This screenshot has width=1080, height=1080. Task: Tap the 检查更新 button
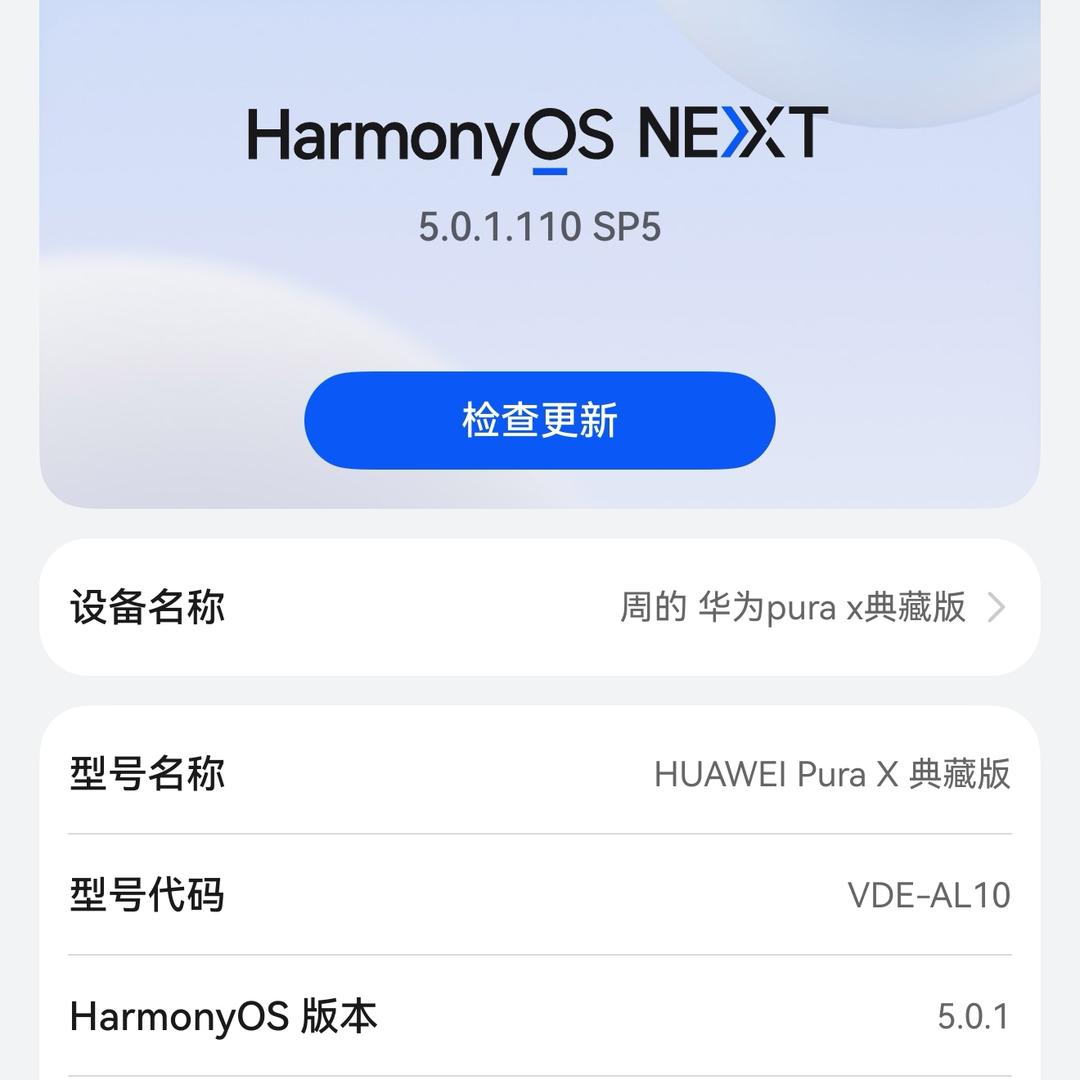point(539,420)
